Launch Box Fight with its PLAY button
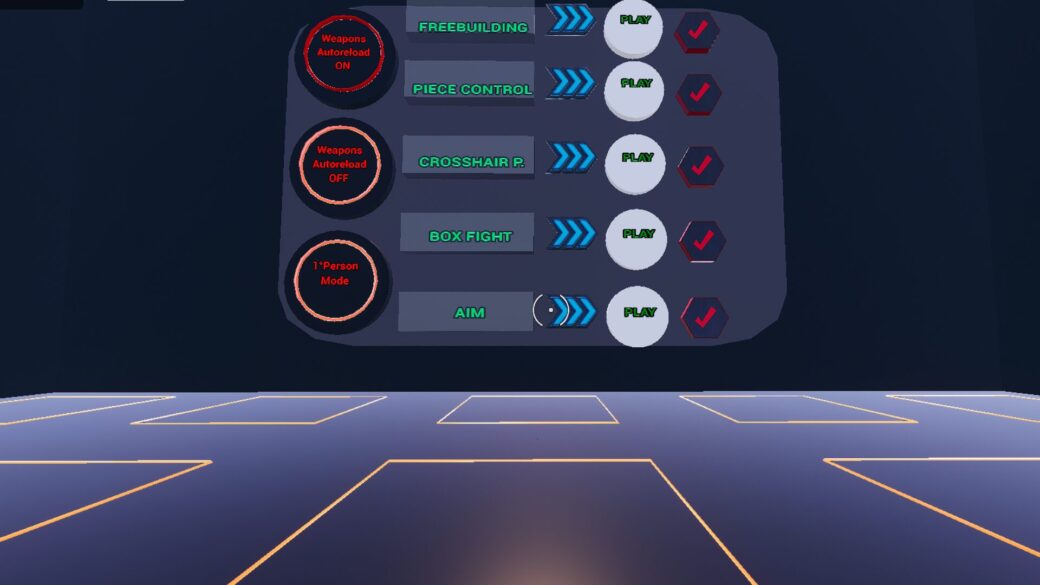Image resolution: width=1040 pixels, height=585 pixels. pos(637,238)
